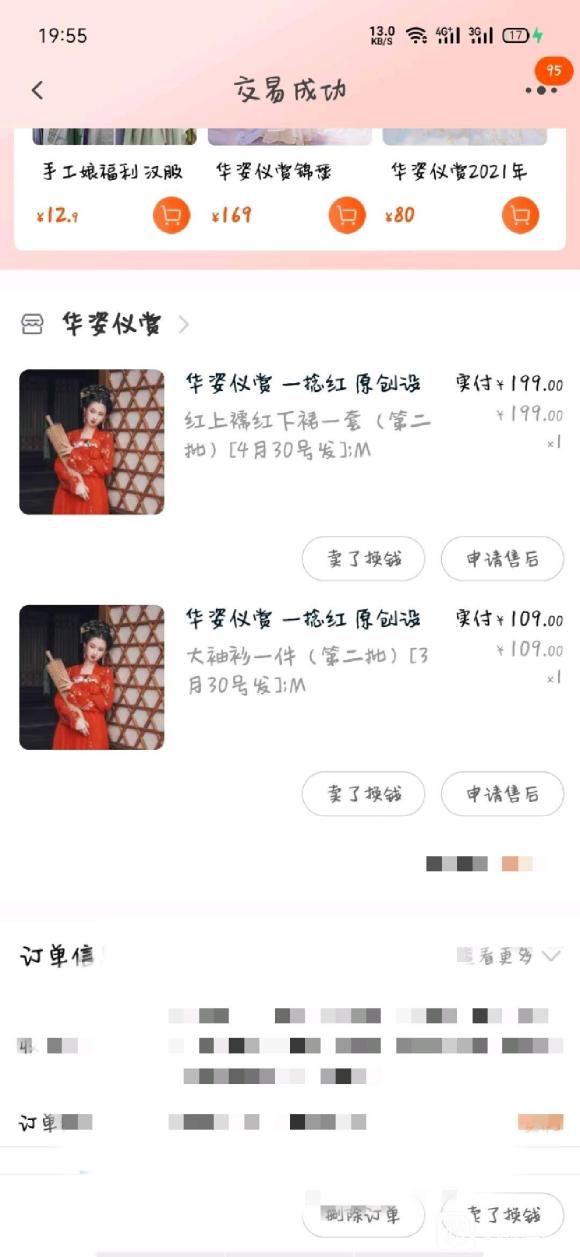Tap the bottom bar 卖了换钱 button
The height and width of the screenshot is (1257, 580).
tap(502, 1215)
